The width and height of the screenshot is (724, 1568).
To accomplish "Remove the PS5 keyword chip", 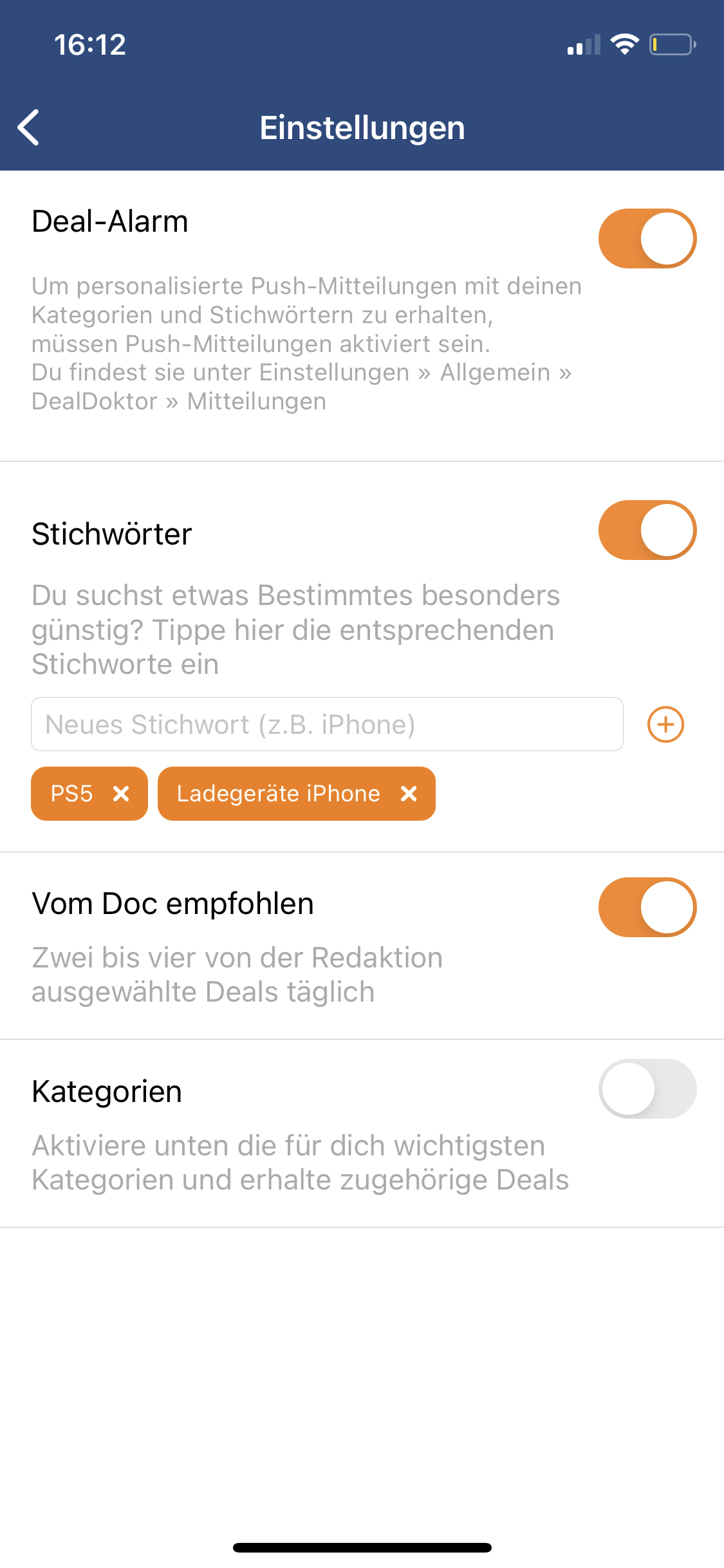I will [x=121, y=794].
